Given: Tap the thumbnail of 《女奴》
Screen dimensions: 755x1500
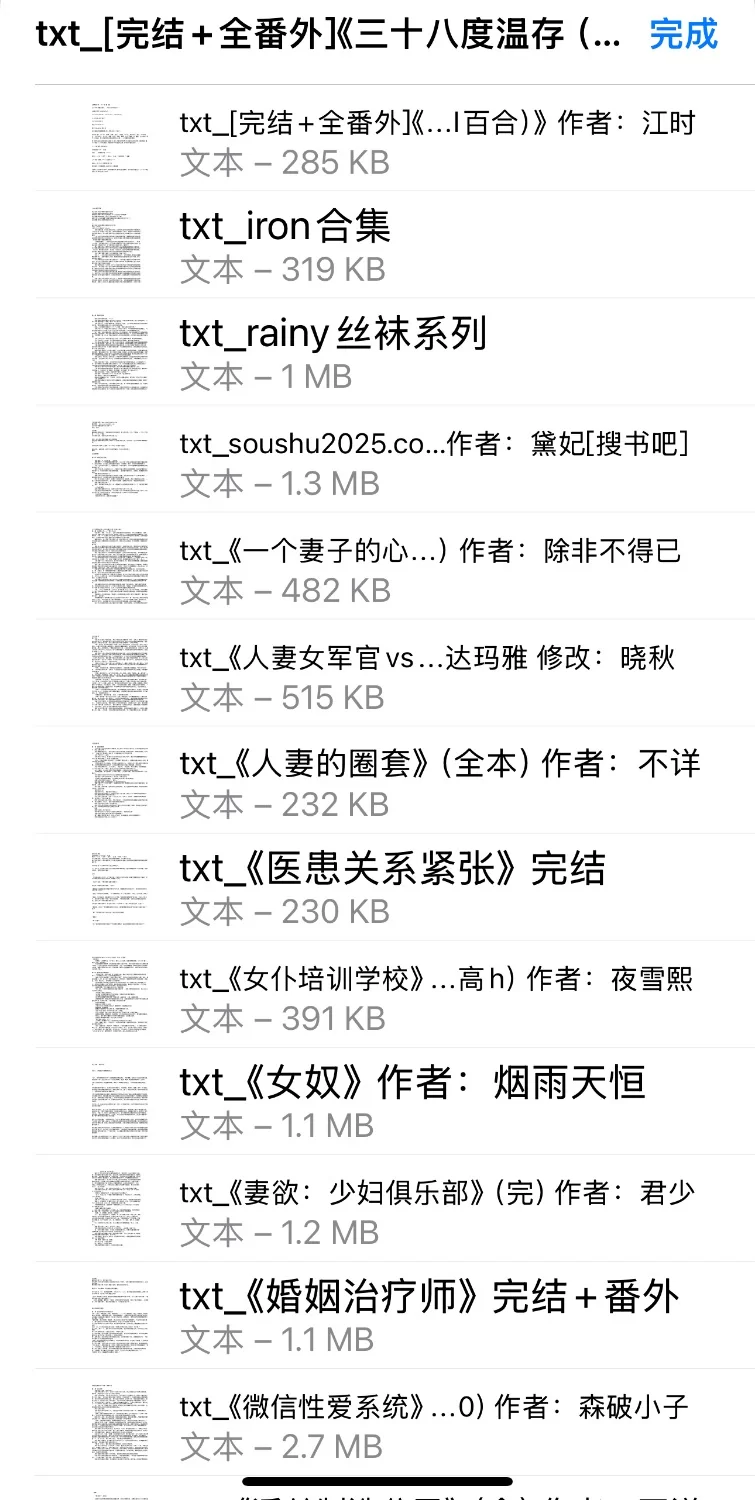Looking at the screenshot, I should coord(118,1100).
